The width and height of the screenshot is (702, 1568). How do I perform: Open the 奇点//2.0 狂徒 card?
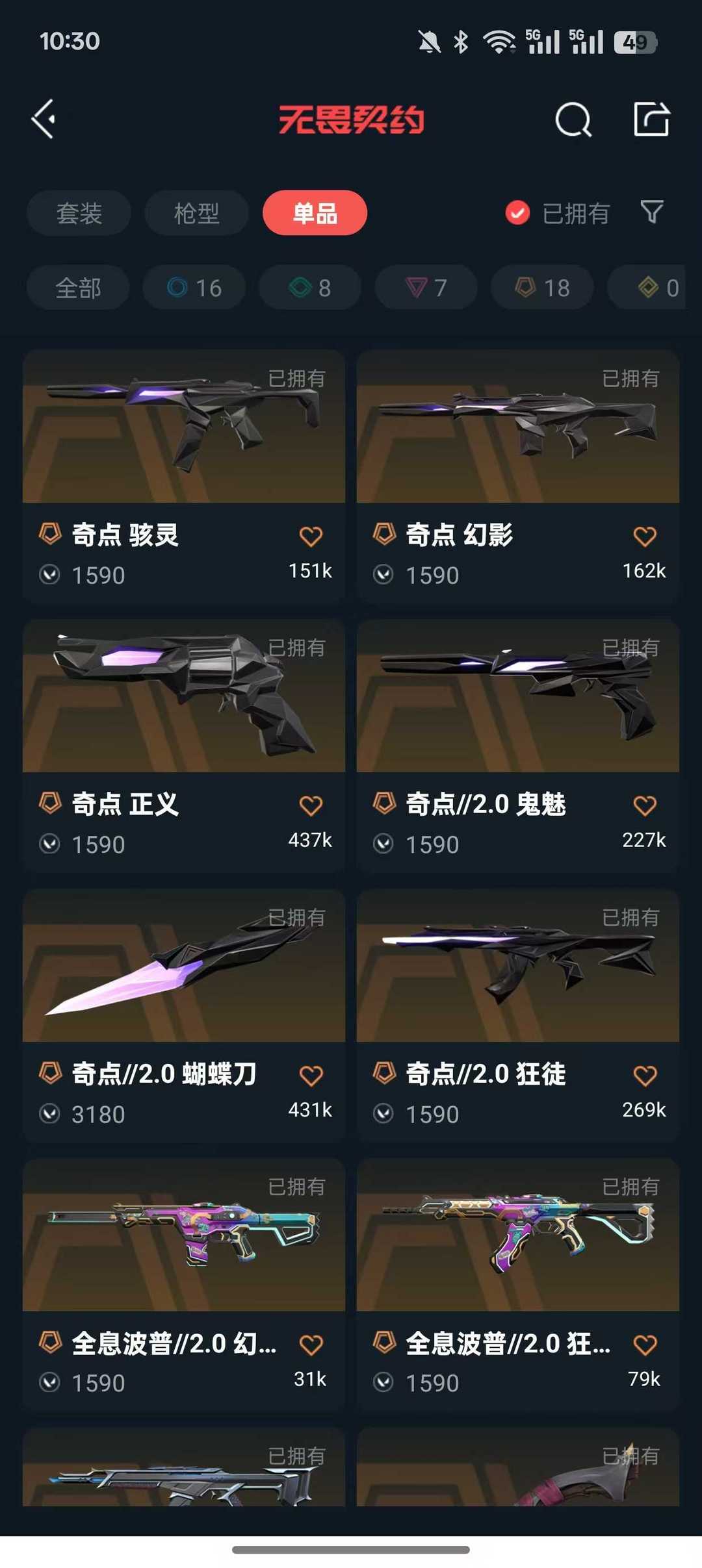pos(518,1016)
